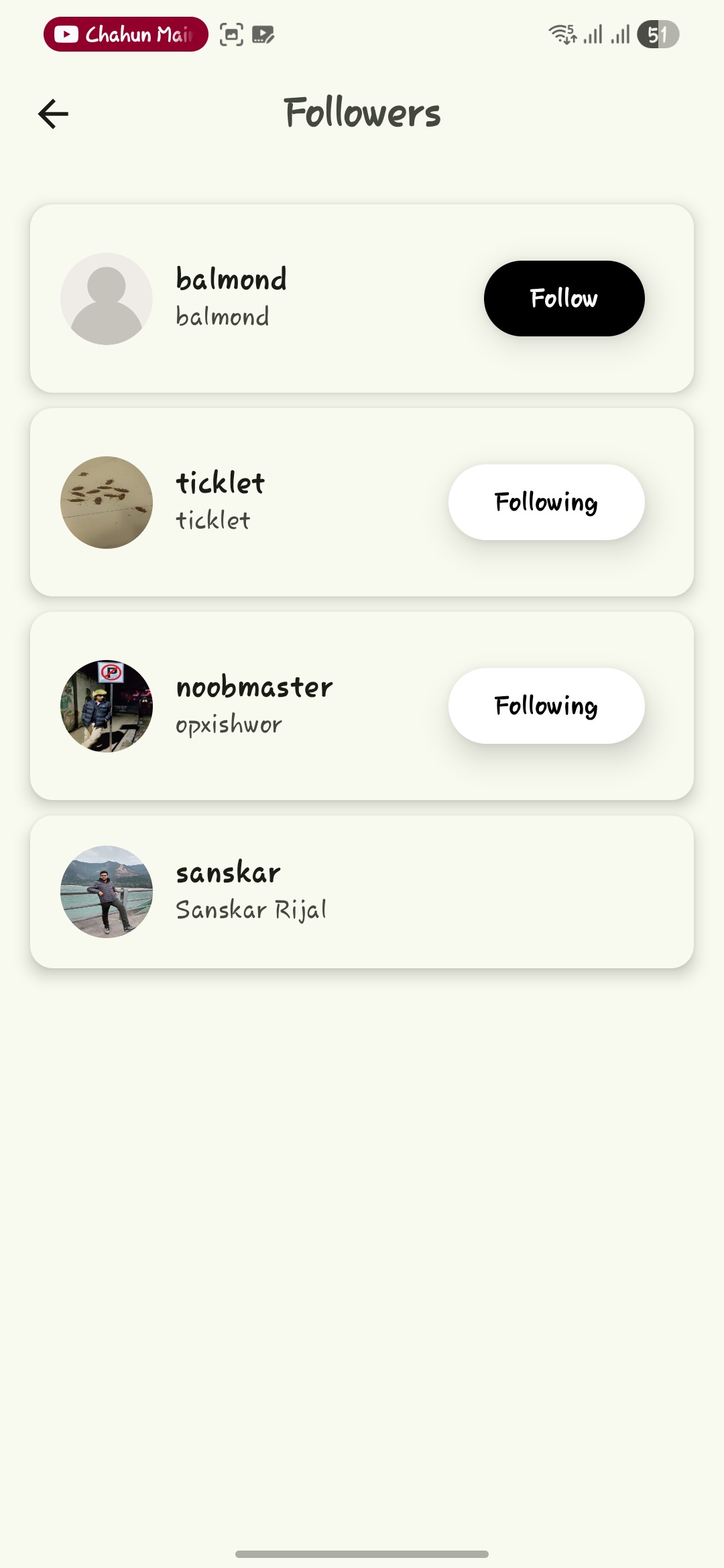Tap the Following button for noobmaster
Viewport: 724px width, 1568px height.
coord(546,706)
